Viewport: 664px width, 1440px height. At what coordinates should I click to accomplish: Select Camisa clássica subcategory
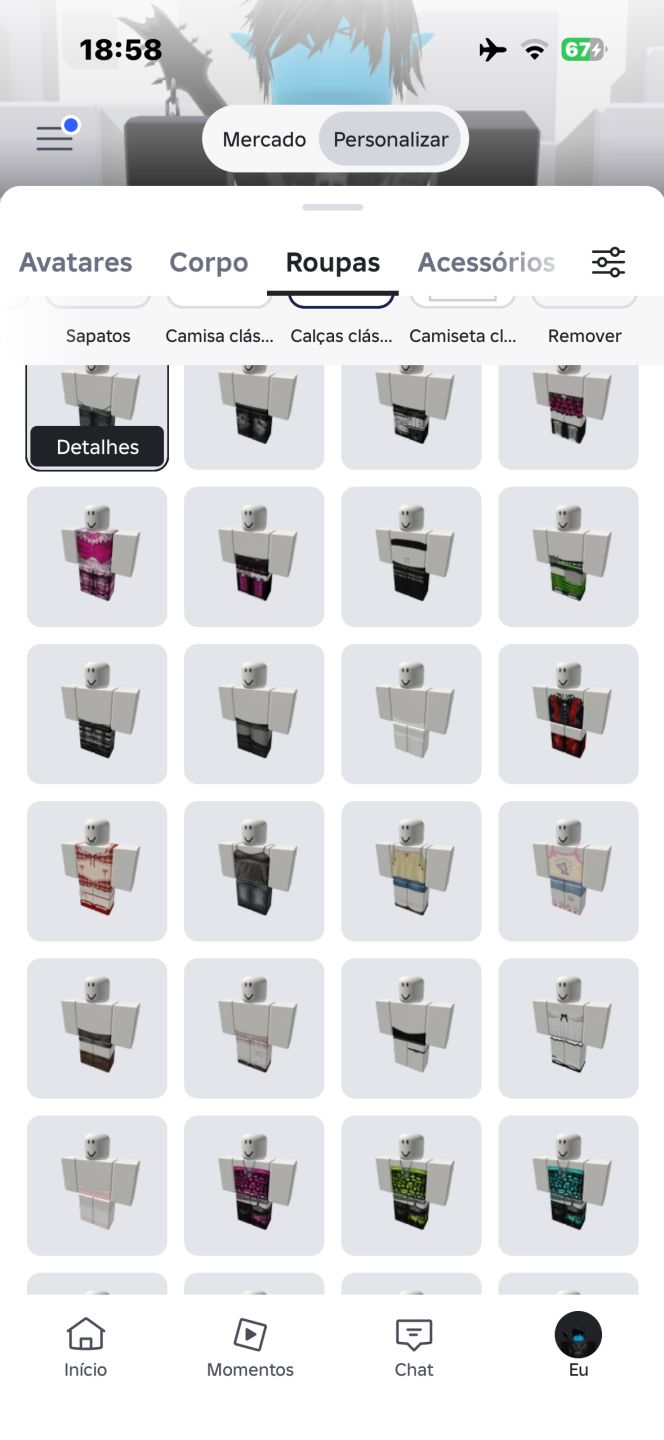point(219,336)
